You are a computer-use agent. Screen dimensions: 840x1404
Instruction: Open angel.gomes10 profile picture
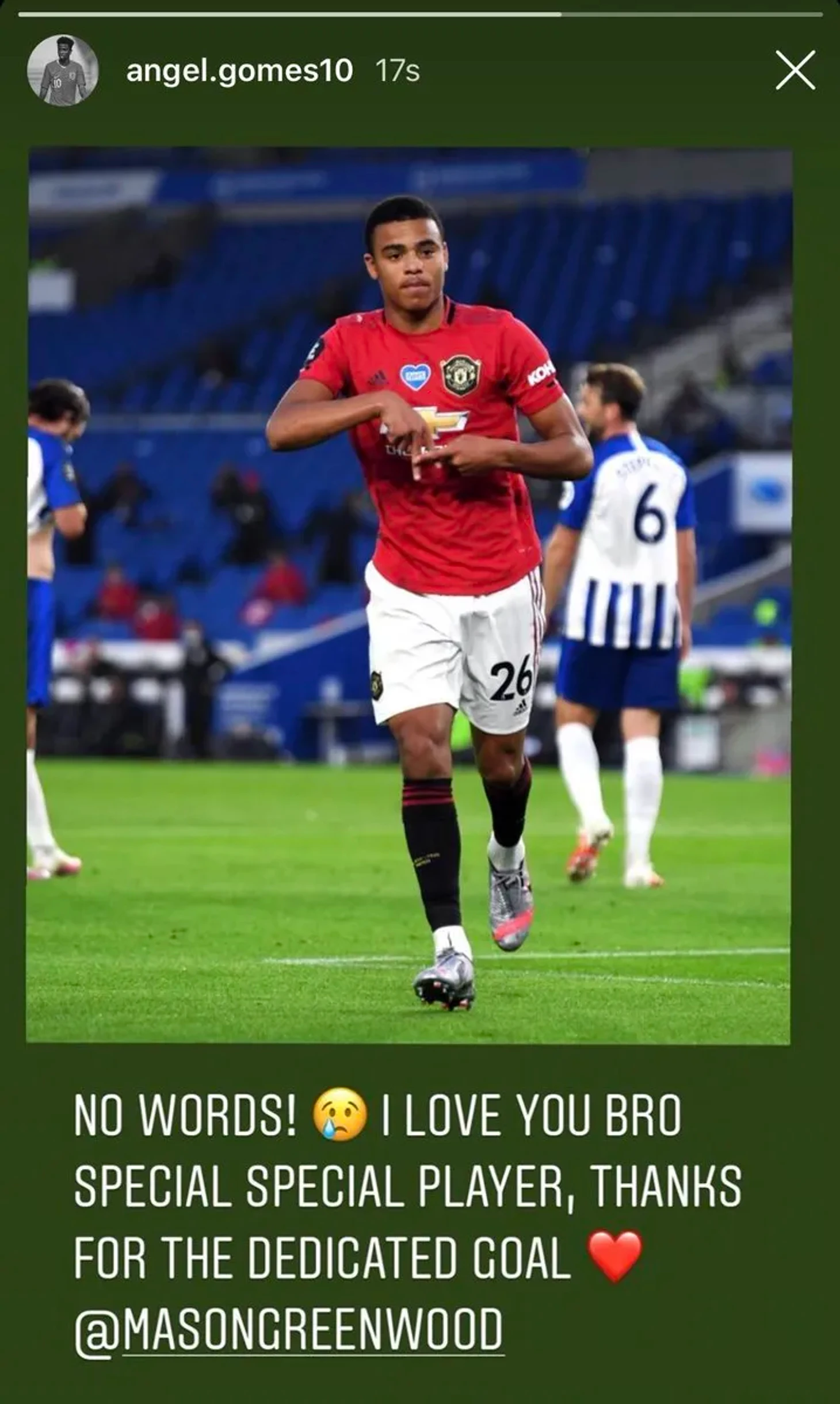point(63,71)
